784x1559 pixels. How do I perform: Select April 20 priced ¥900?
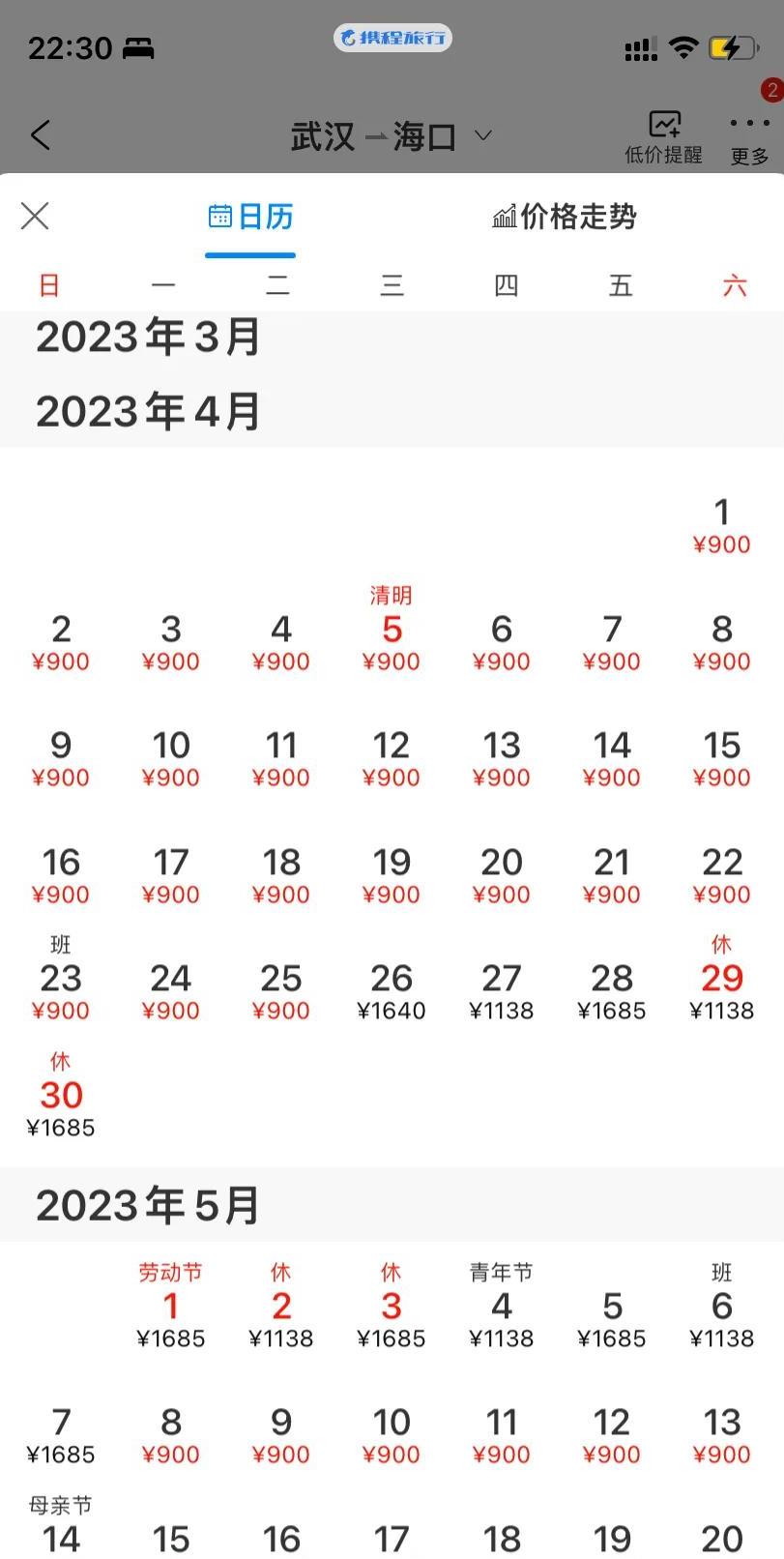tap(502, 874)
